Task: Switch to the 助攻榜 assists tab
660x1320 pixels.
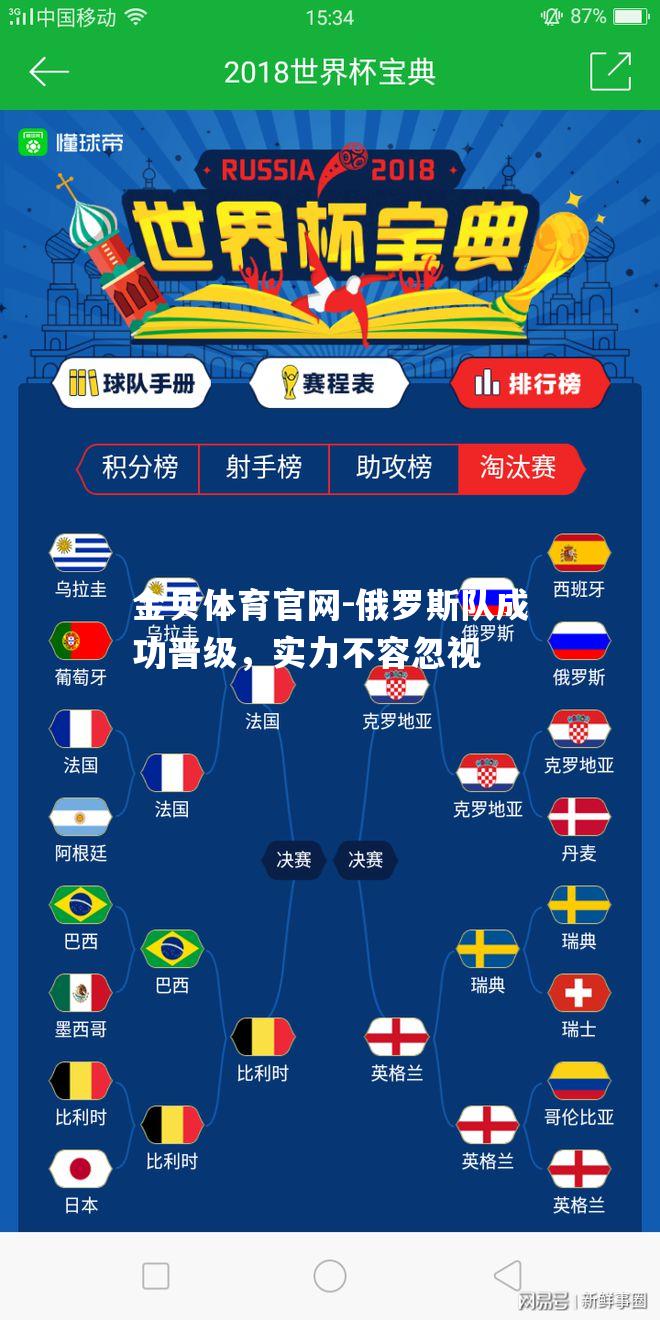Action: [393, 468]
